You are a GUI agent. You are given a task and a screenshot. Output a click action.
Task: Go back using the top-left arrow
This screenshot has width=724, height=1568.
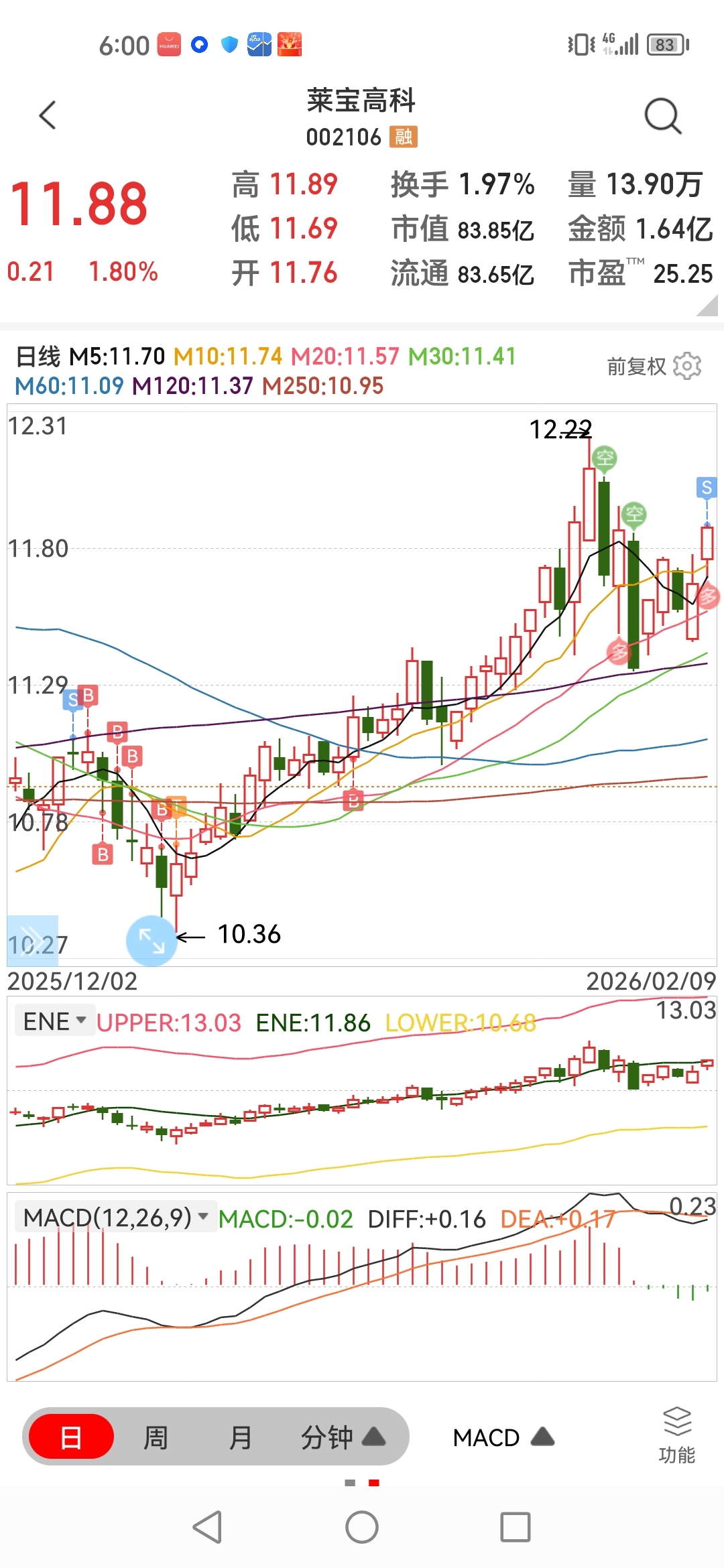point(48,115)
